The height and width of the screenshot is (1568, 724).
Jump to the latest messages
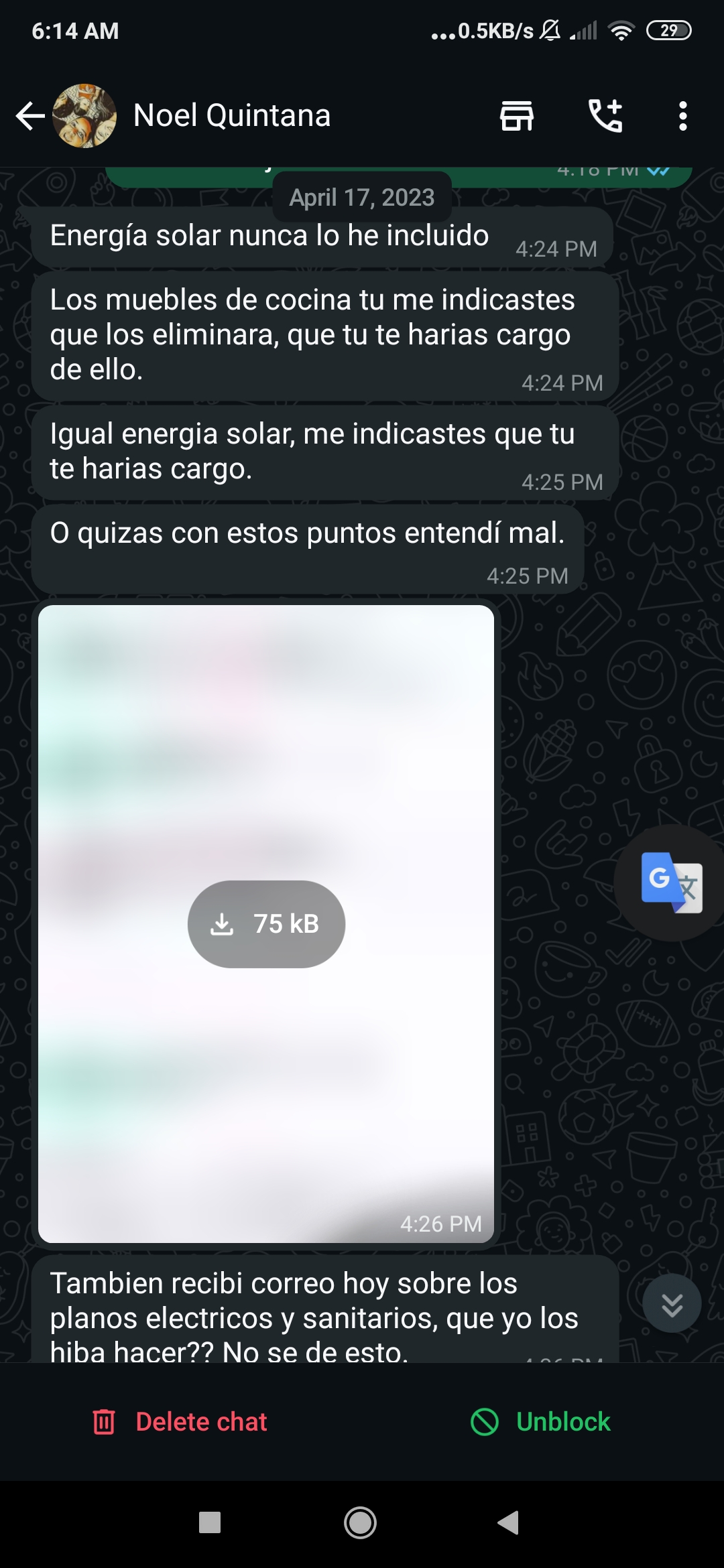(x=672, y=1304)
